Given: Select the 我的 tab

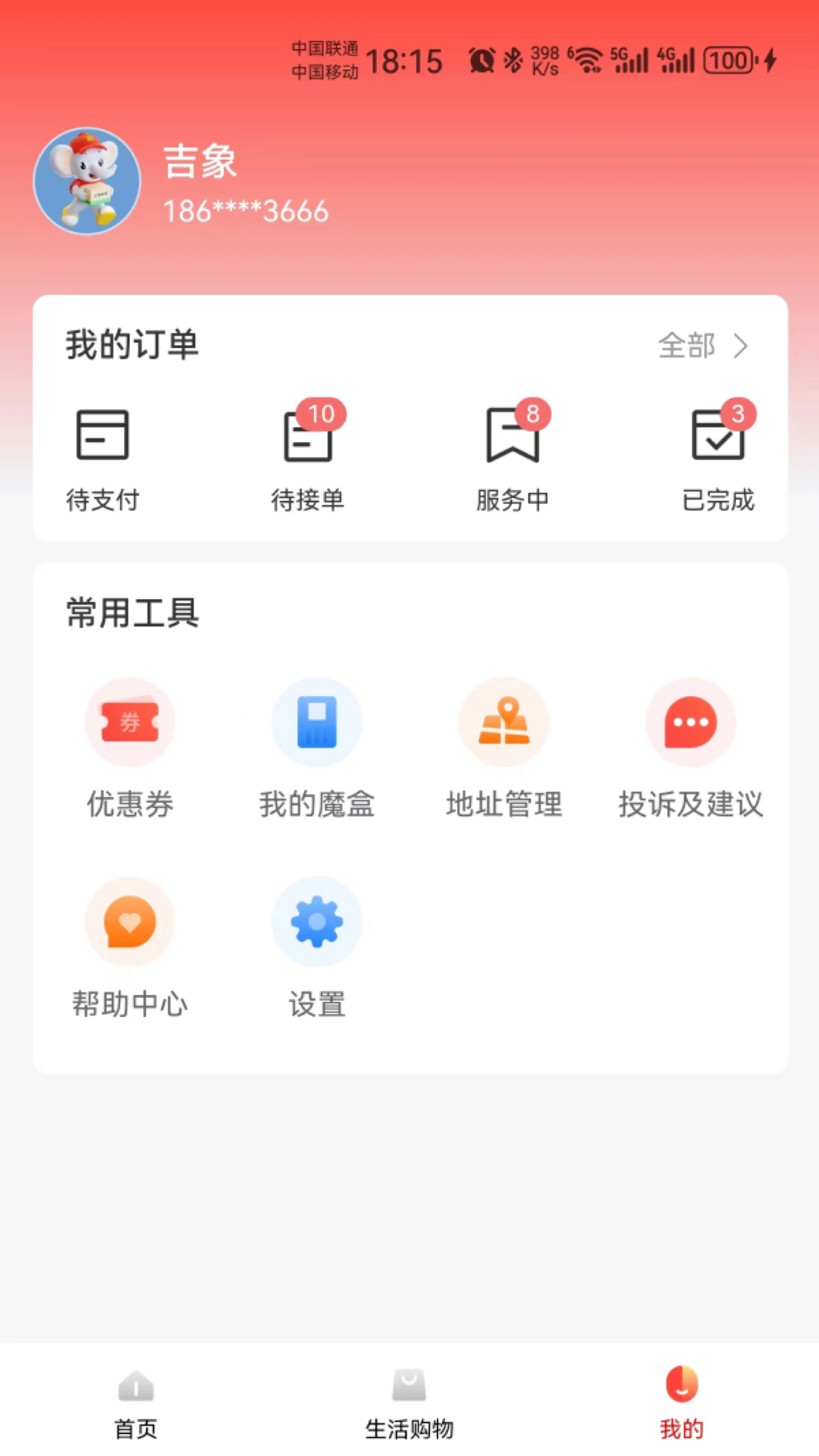Looking at the screenshot, I should 680,1403.
